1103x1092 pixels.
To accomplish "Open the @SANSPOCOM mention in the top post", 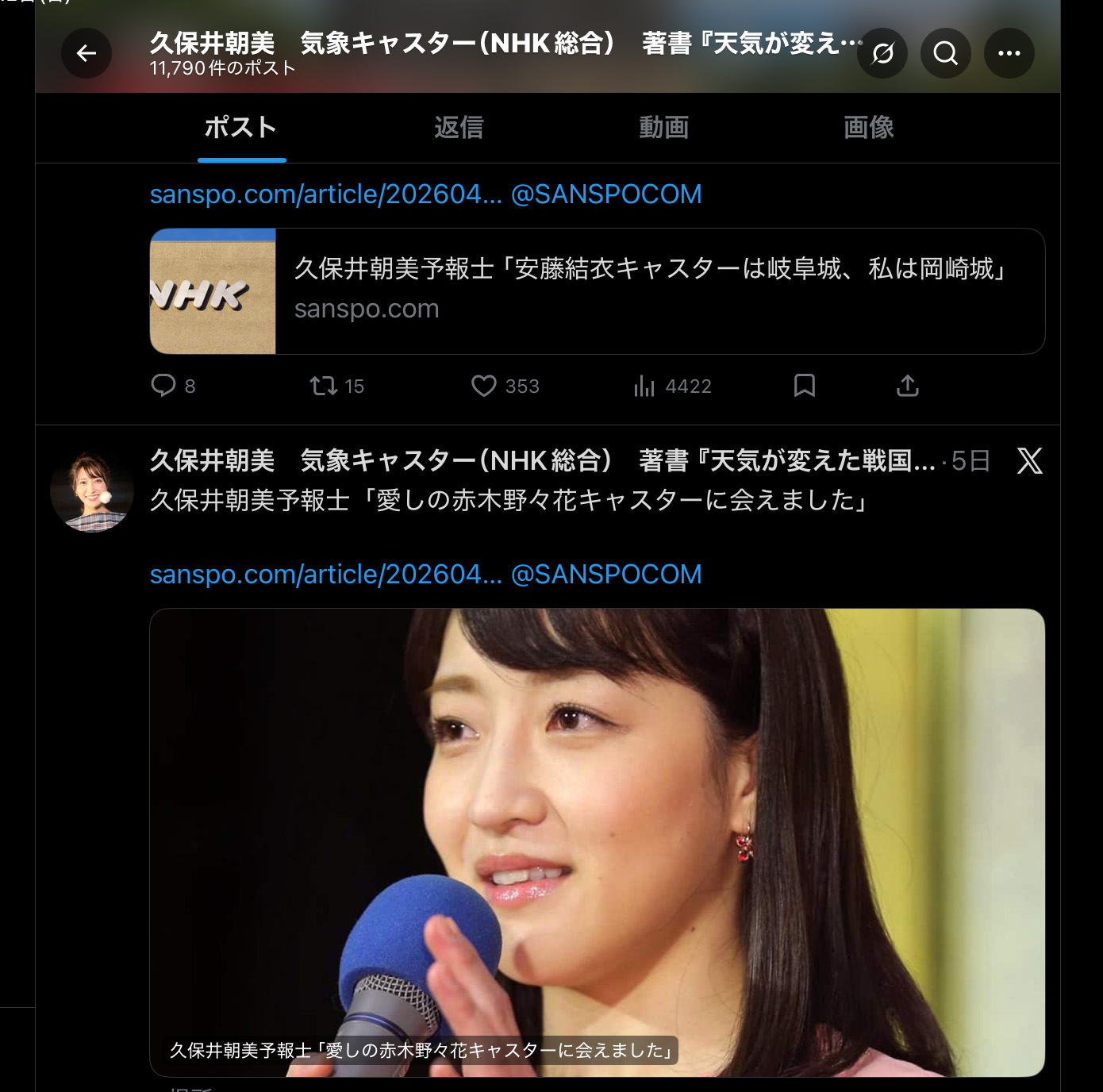I will (606, 194).
